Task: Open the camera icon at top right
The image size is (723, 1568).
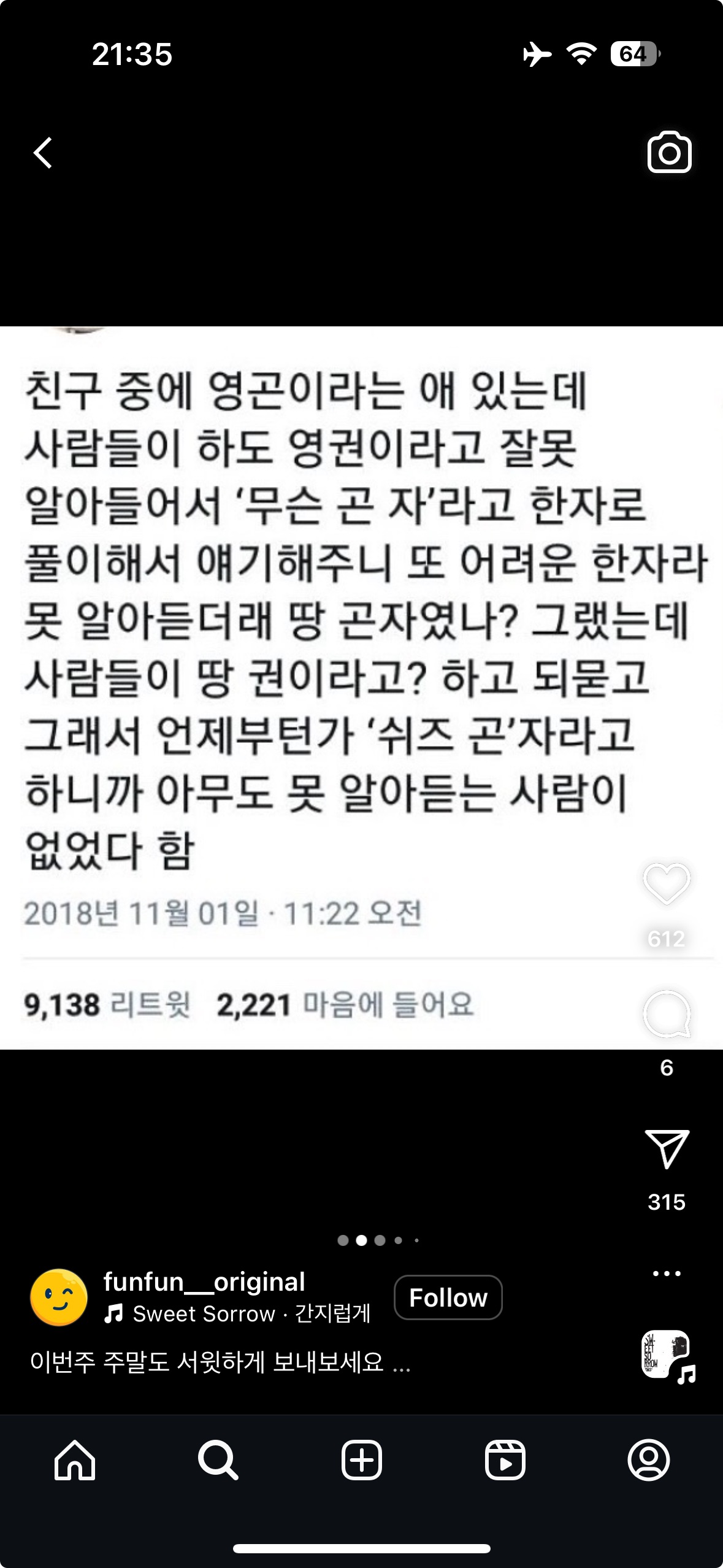Action: (669, 153)
